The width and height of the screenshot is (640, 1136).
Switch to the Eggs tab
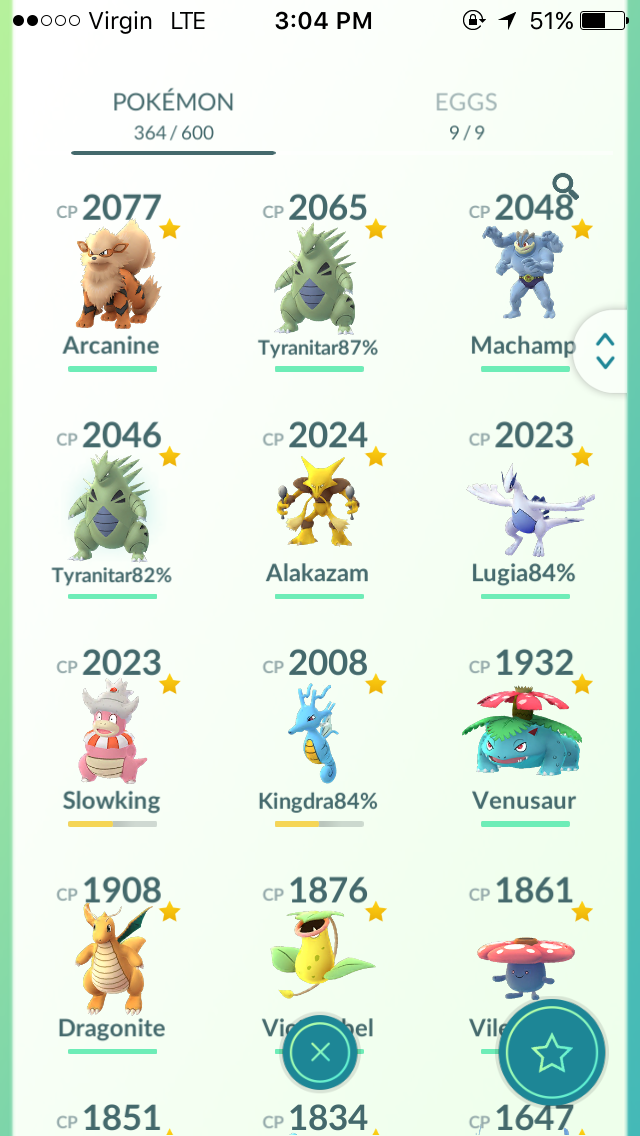[466, 114]
